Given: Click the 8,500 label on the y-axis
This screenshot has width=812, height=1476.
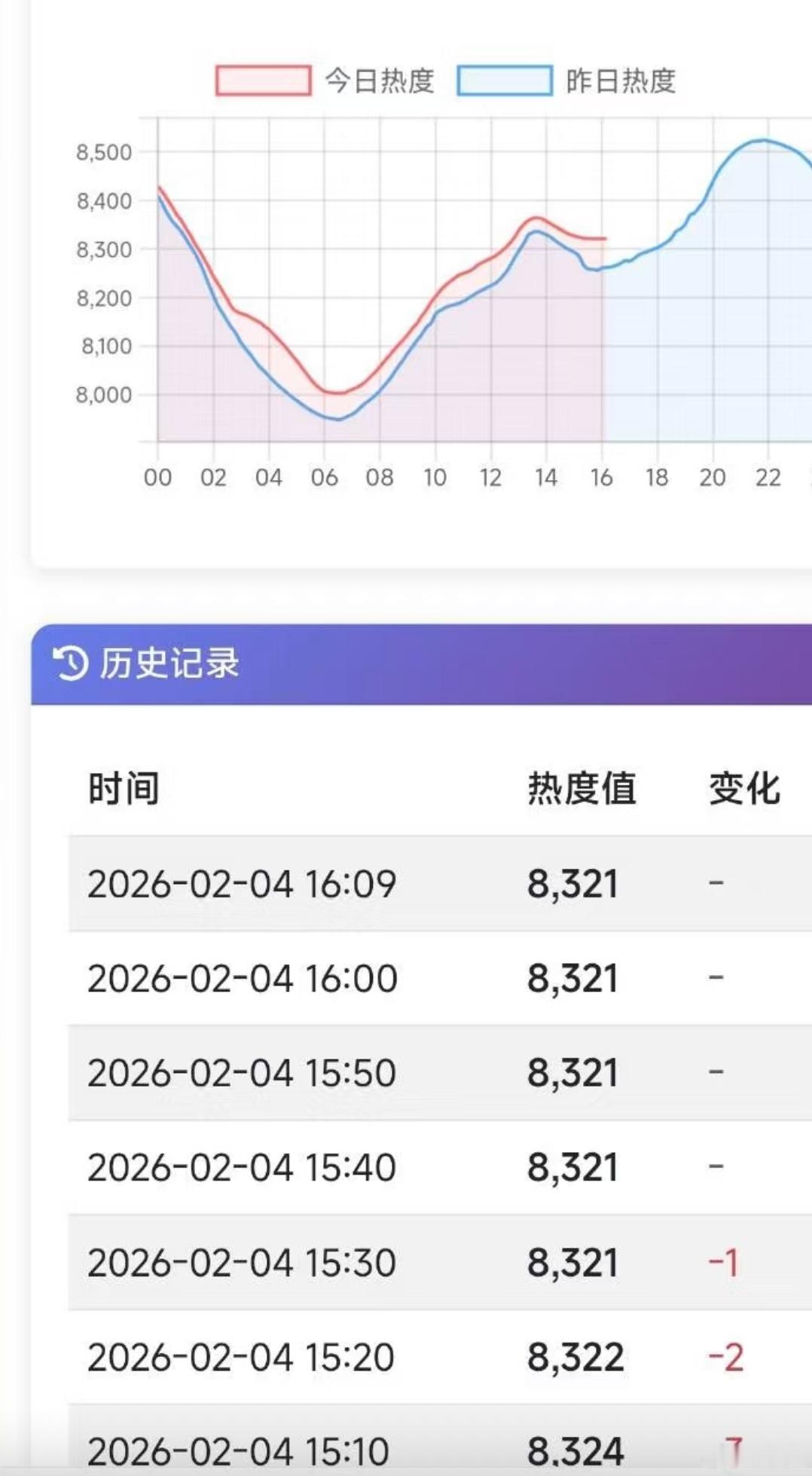Looking at the screenshot, I should coord(103,151).
